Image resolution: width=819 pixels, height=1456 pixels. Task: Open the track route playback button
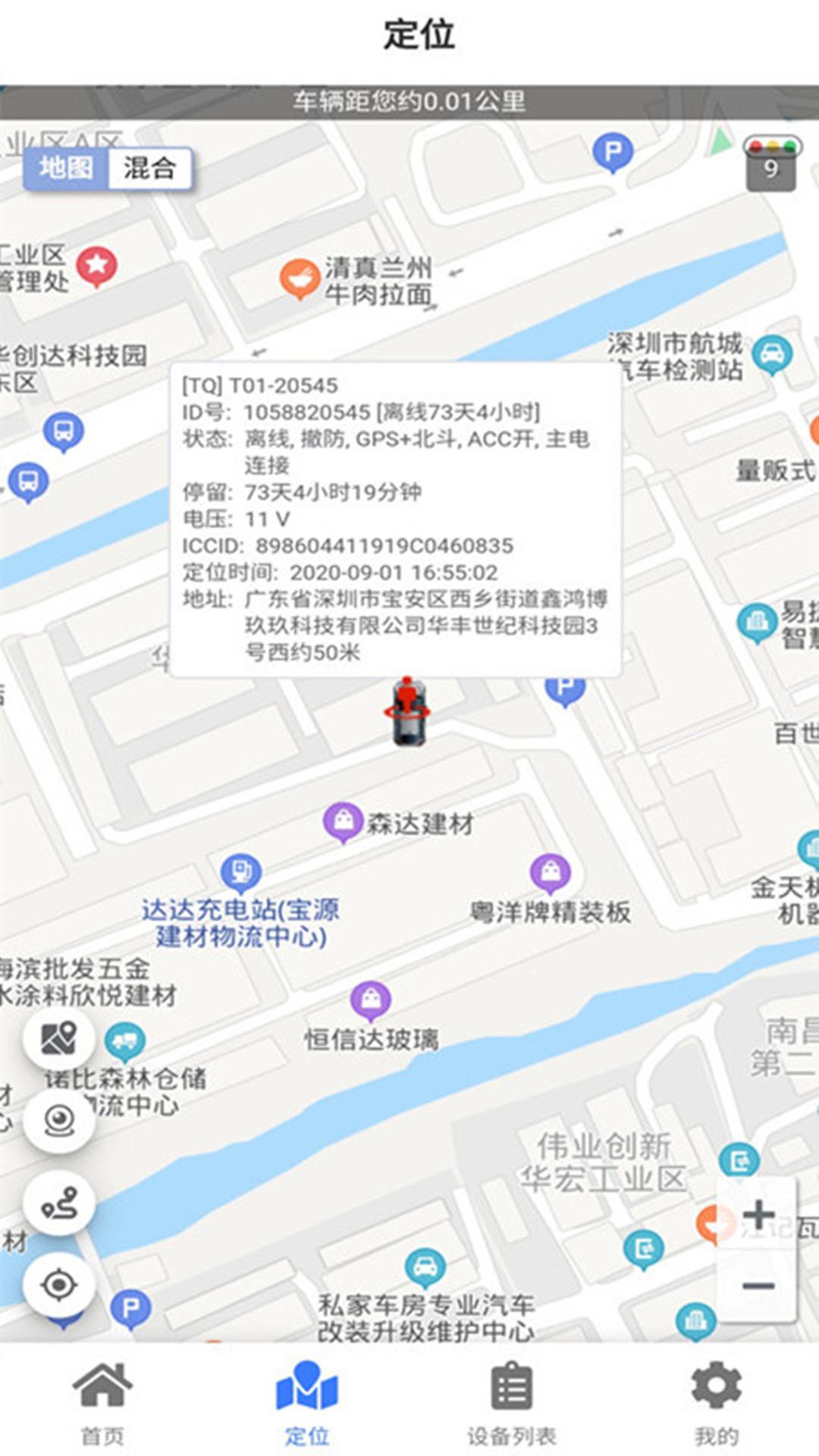point(58,1202)
